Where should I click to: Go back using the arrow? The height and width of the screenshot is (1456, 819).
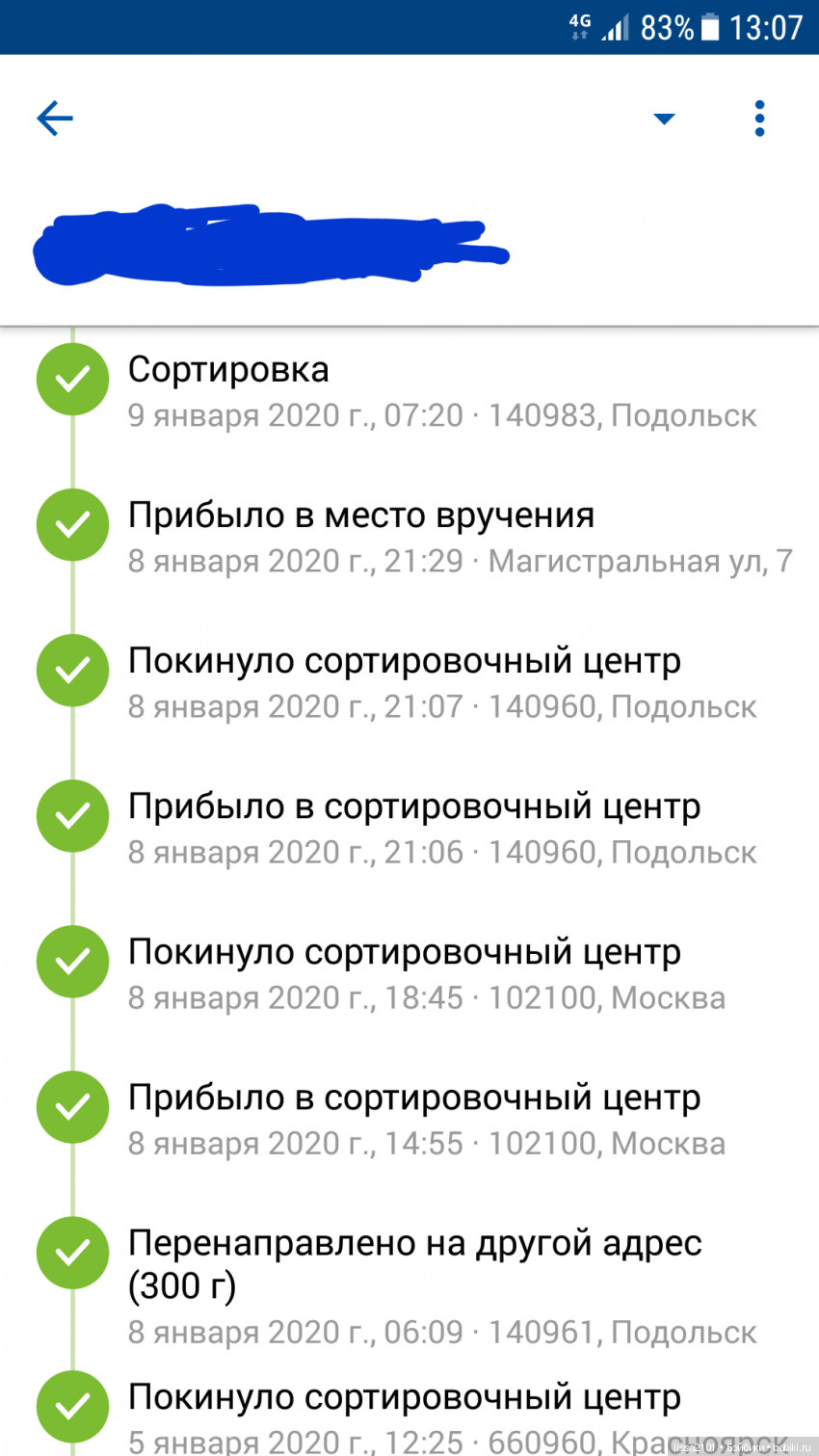click(x=55, y=119)
